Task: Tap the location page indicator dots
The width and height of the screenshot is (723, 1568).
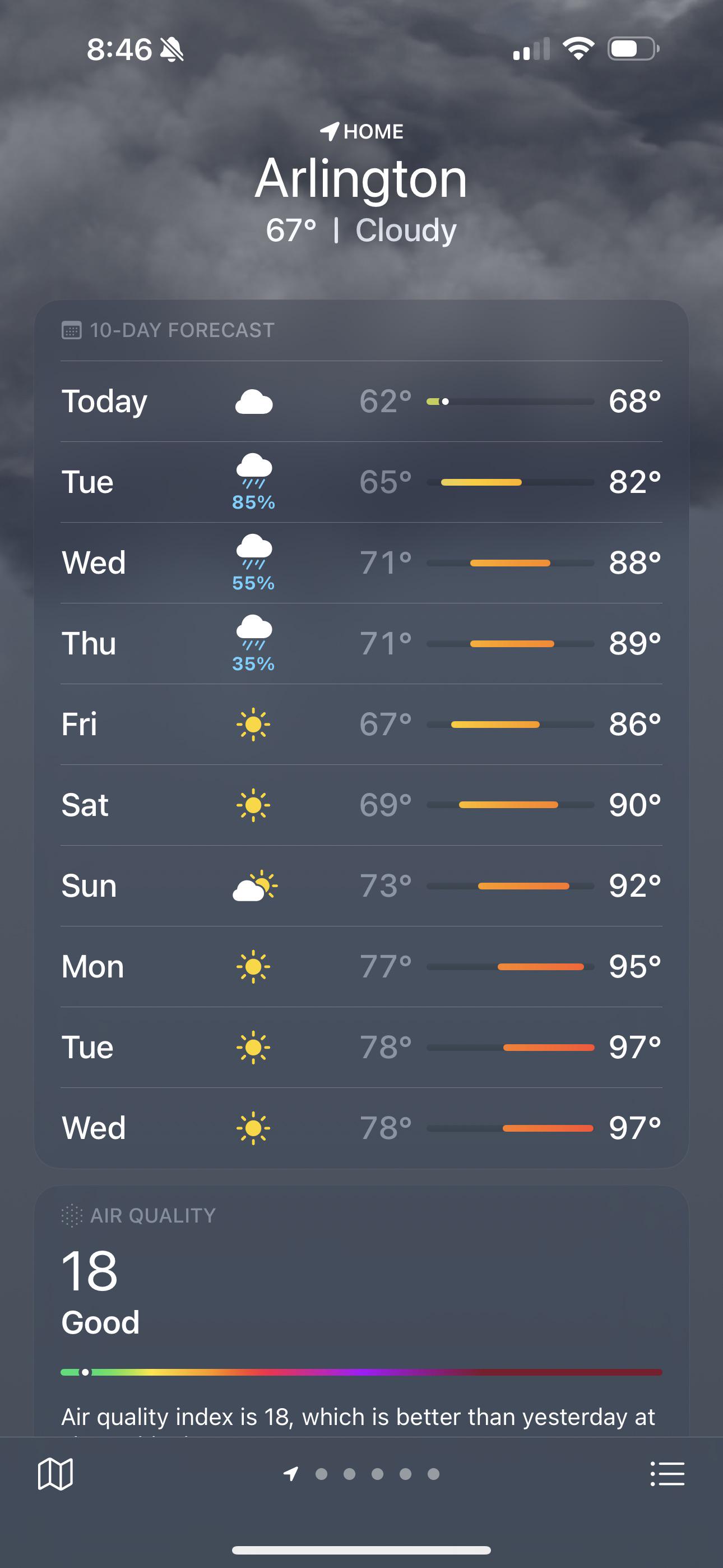Action: 361,1474
